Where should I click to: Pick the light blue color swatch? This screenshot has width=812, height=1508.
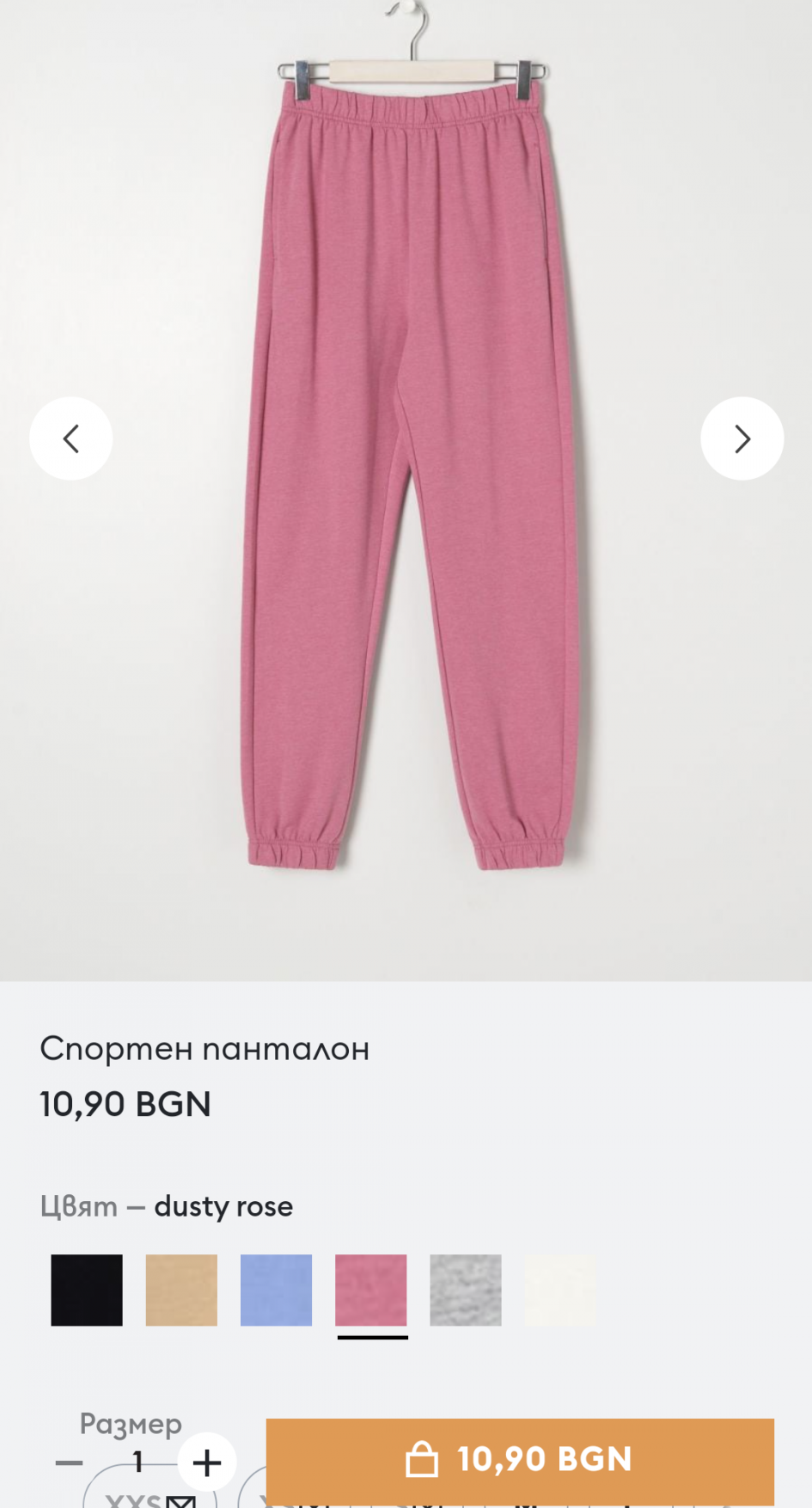(x=276, y=1290)
